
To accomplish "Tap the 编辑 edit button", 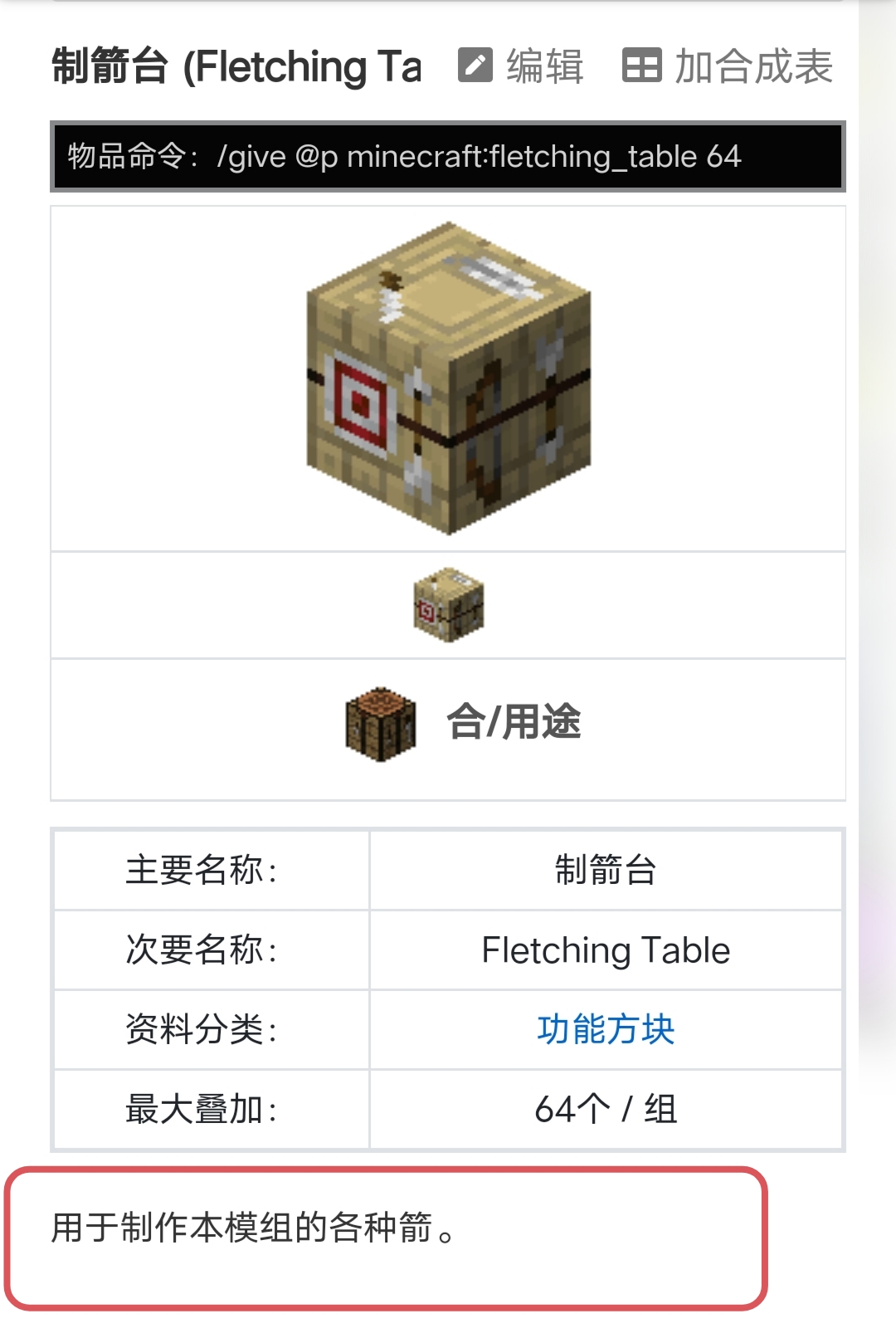I will click(x=521, y=66).
